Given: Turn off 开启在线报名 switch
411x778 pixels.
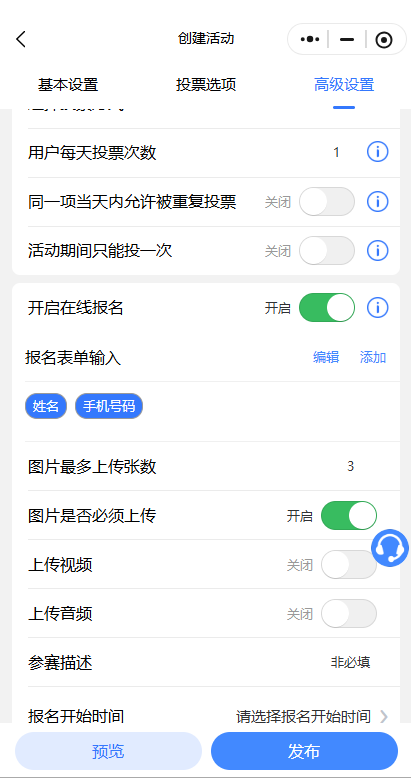Looking at the screenshot, I should [327, 308].
